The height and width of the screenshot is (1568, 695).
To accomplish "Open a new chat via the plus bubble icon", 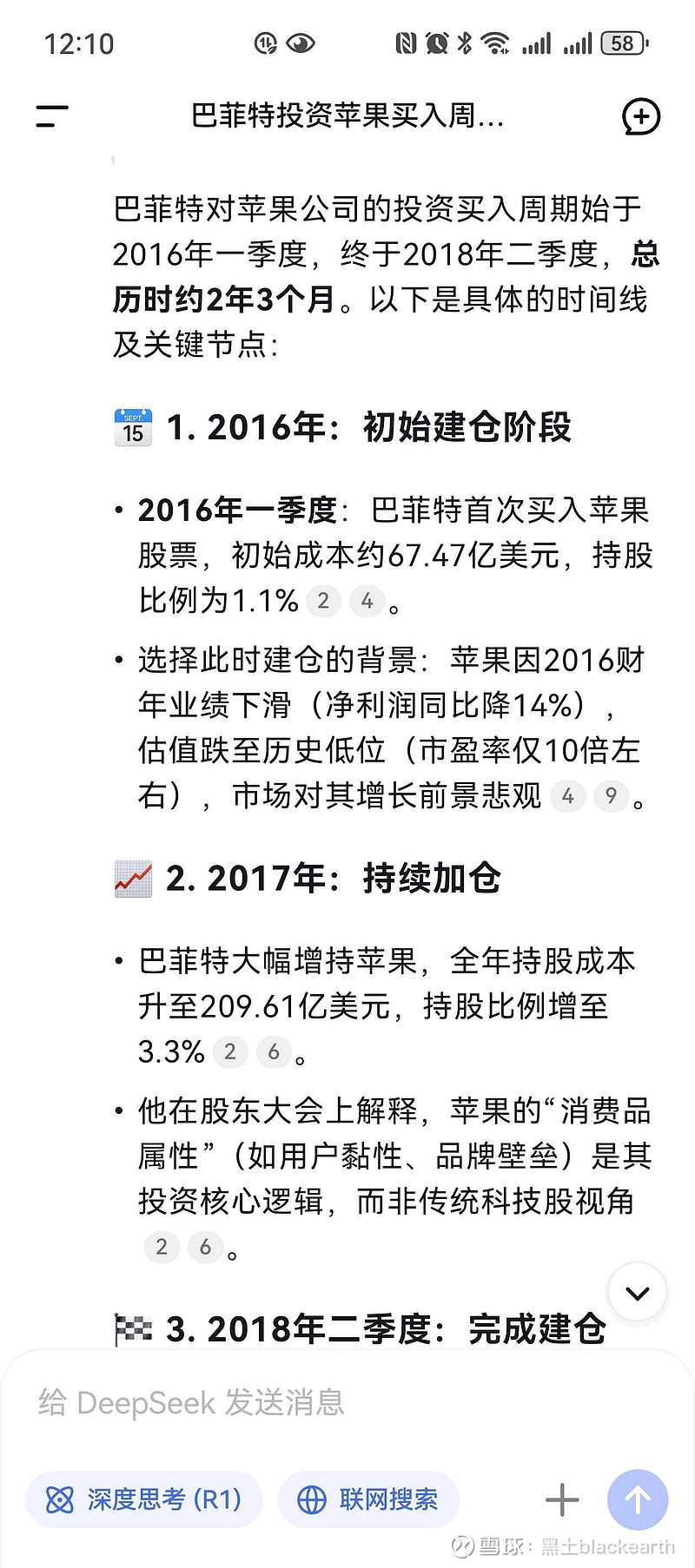I will click(x=640, y=117).
